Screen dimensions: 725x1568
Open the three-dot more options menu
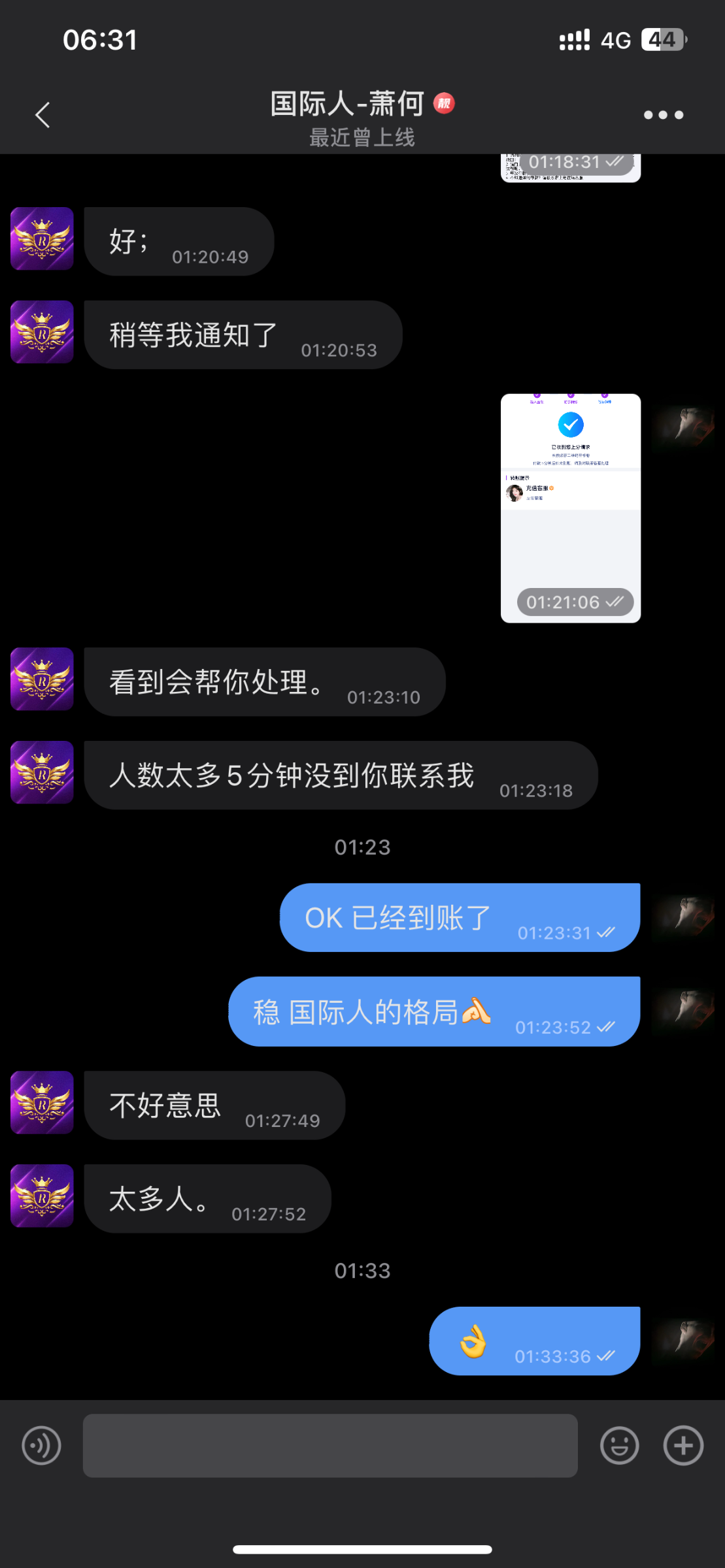(x=663, y=115)
